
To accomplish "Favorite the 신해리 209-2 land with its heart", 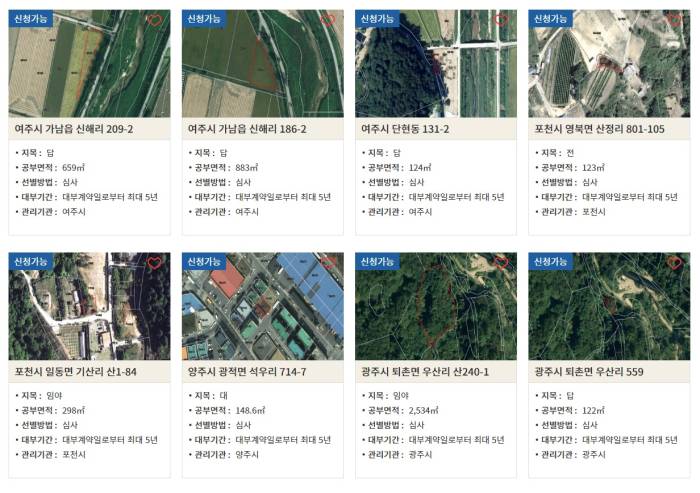I will coord(154,21).
